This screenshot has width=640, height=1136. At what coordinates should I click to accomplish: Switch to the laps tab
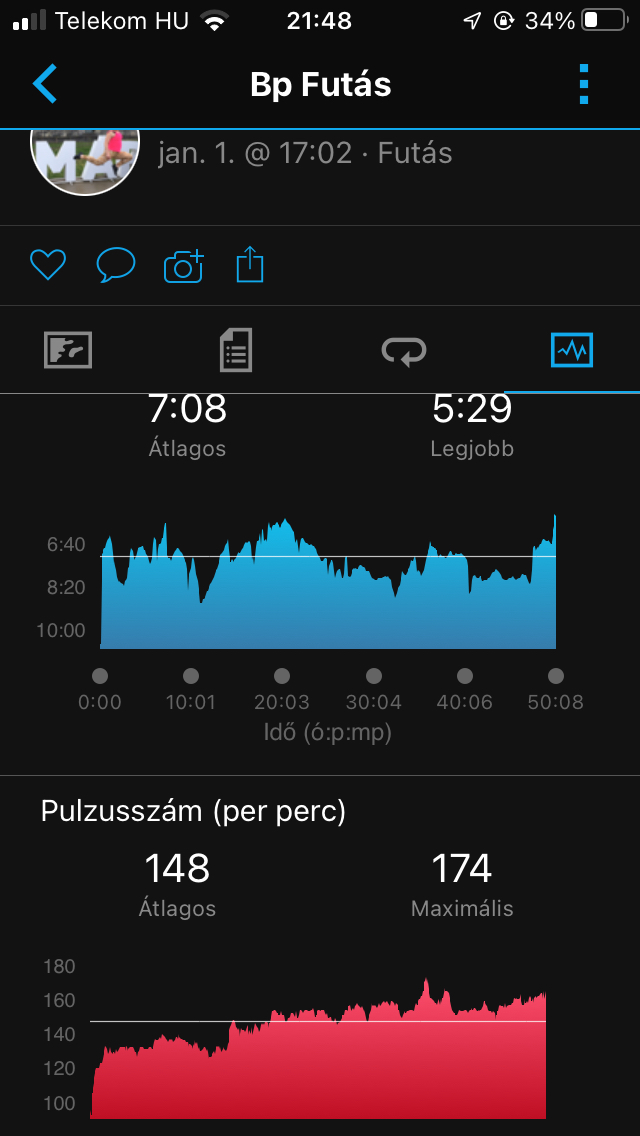point(404,351)
